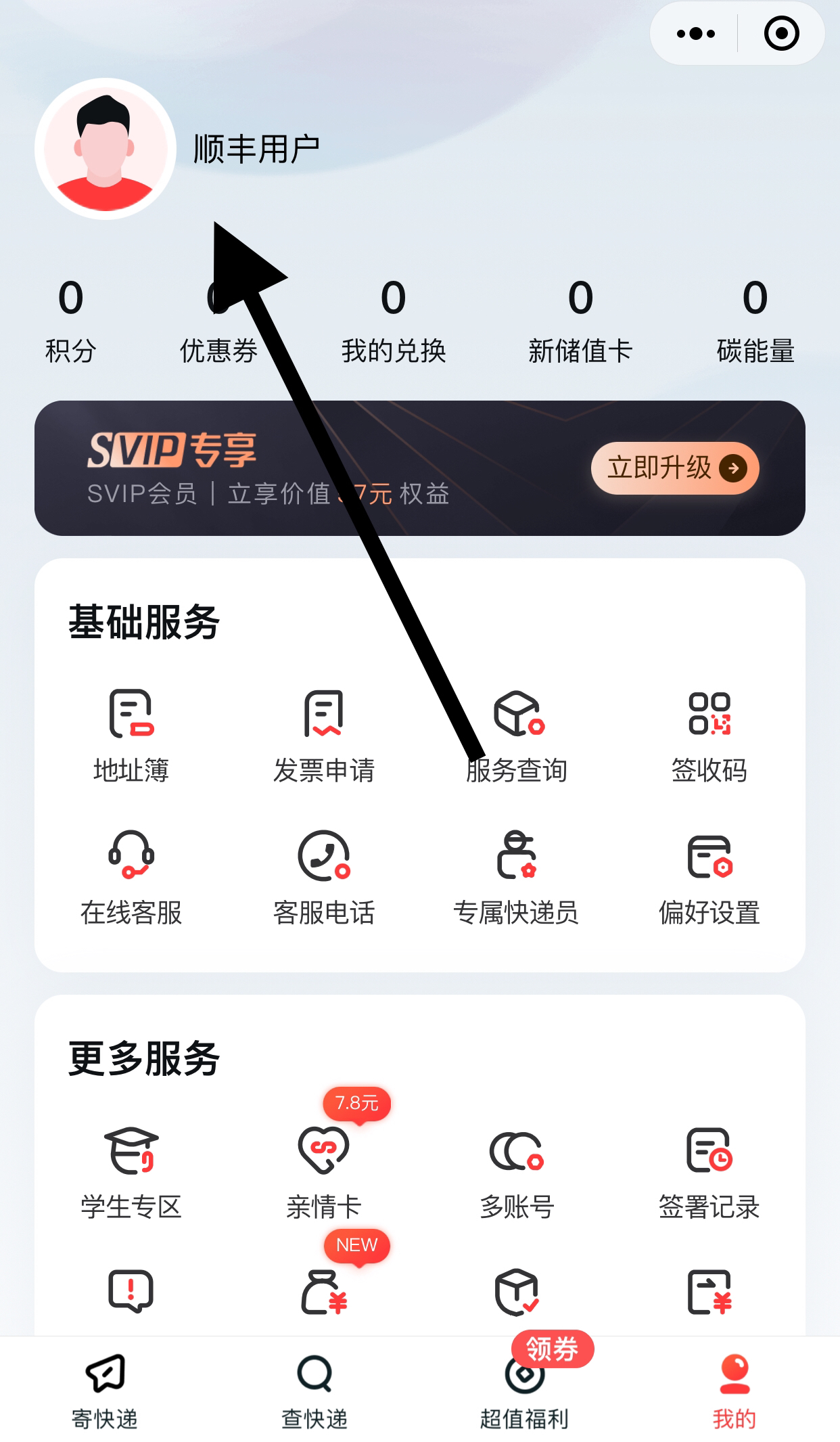840x1442 pixels.
Task: Open 地址簿 address book
Action: [131, 735]
